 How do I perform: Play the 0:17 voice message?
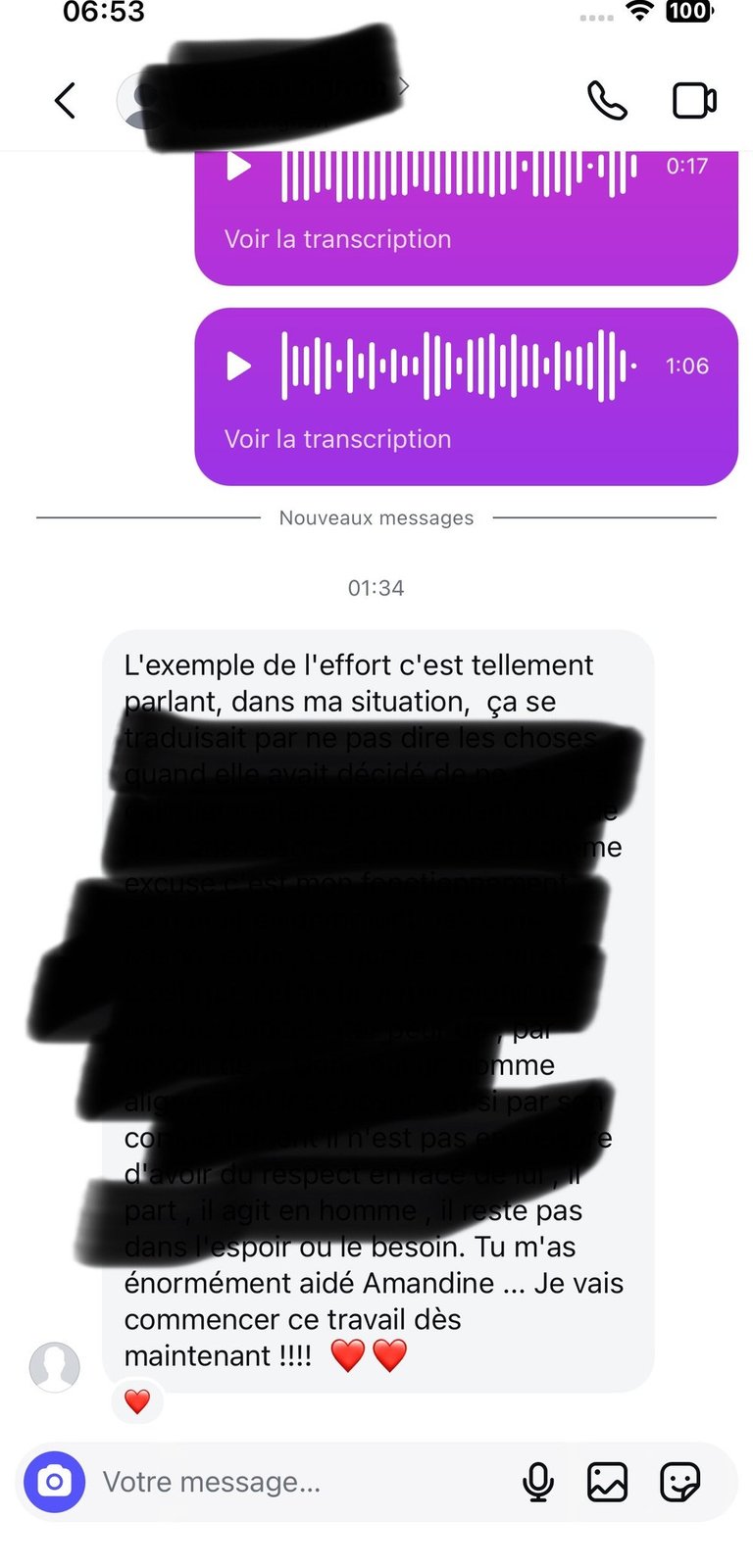coord(238,167)
